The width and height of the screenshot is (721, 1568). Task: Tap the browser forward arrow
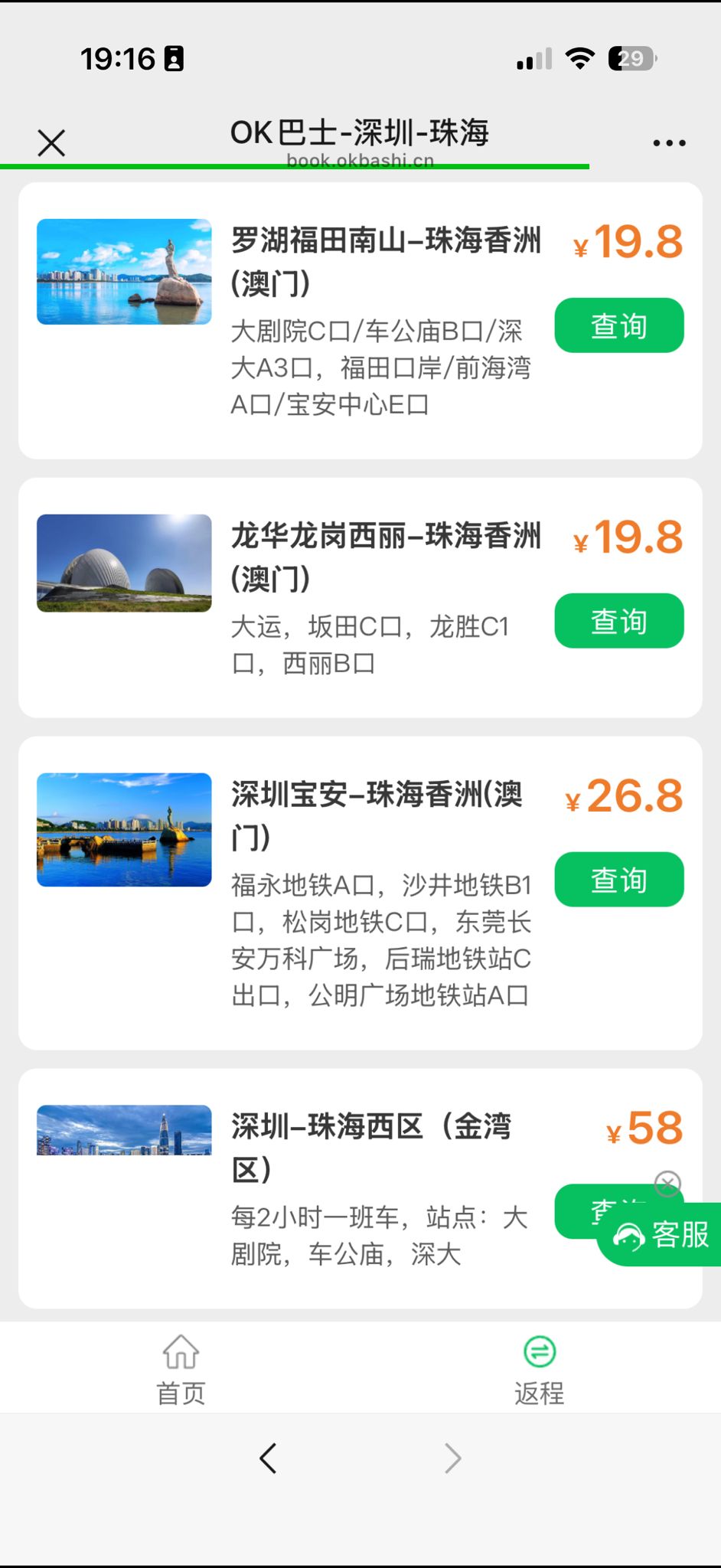coord(453,1458)
